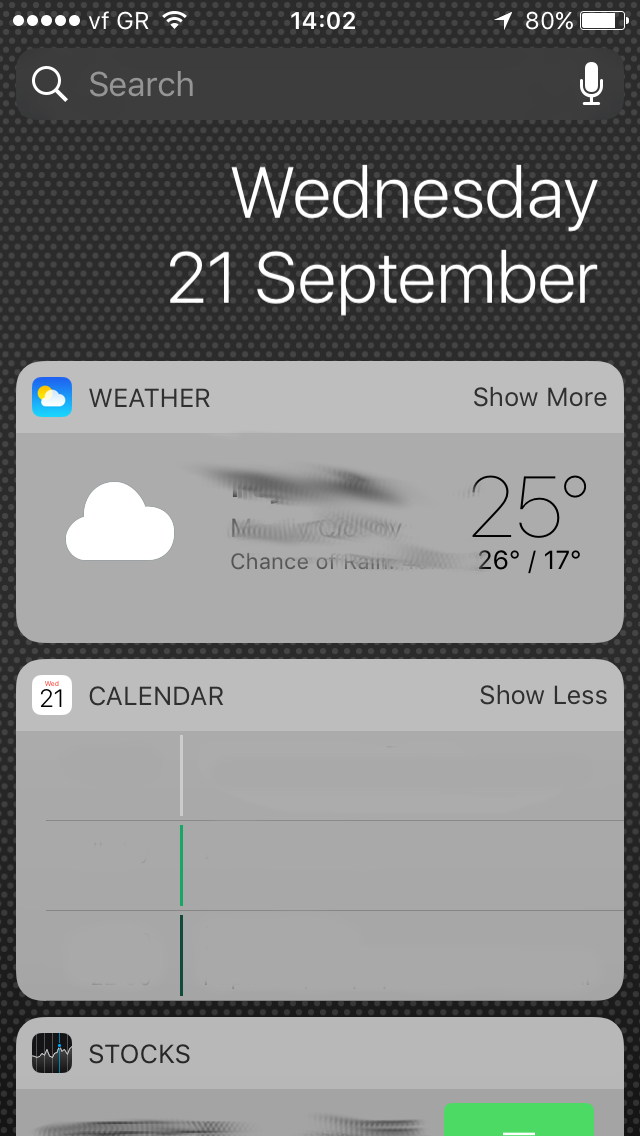
Task: Open the Calendar widget events
Action: 320,866
